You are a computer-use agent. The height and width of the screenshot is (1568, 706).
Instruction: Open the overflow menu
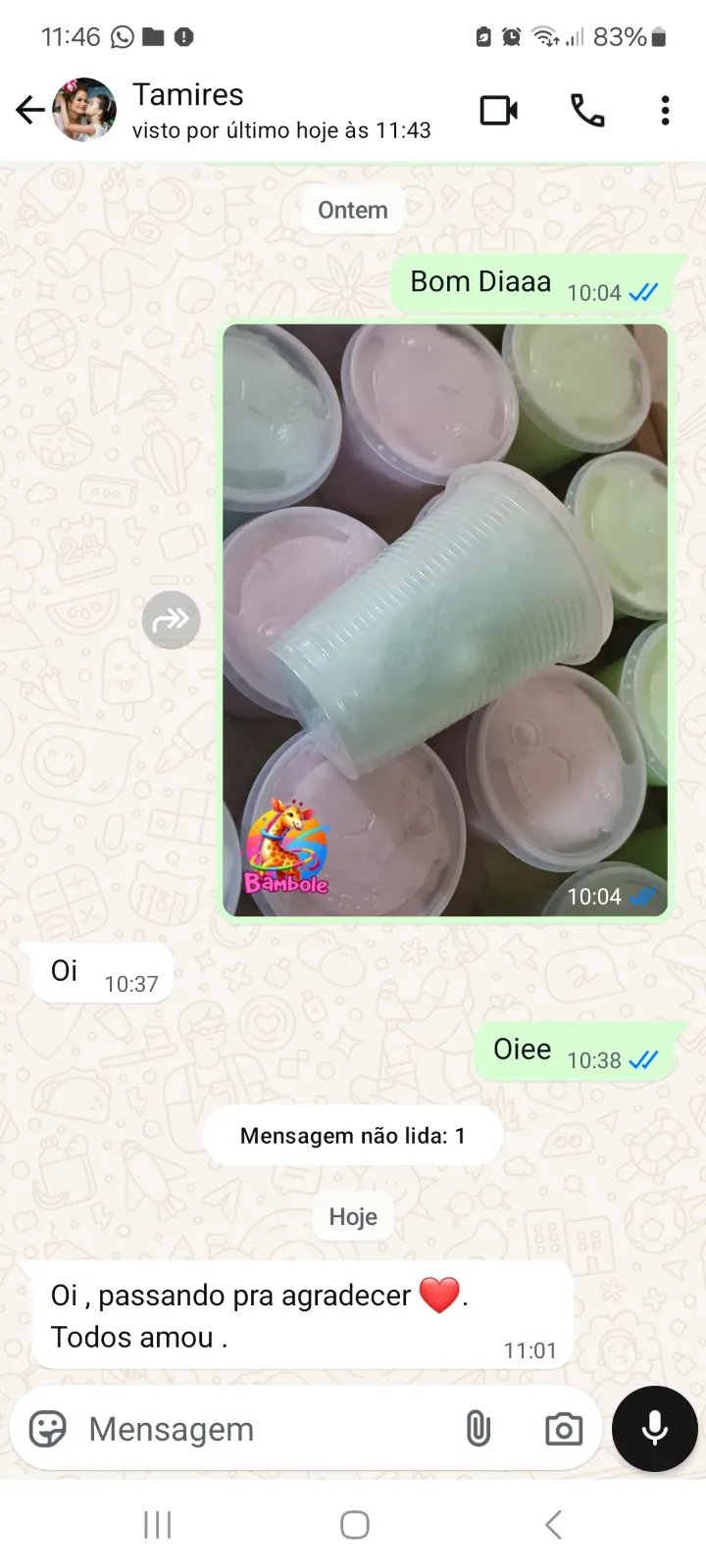pyautogui.click(x=666, y=110)
